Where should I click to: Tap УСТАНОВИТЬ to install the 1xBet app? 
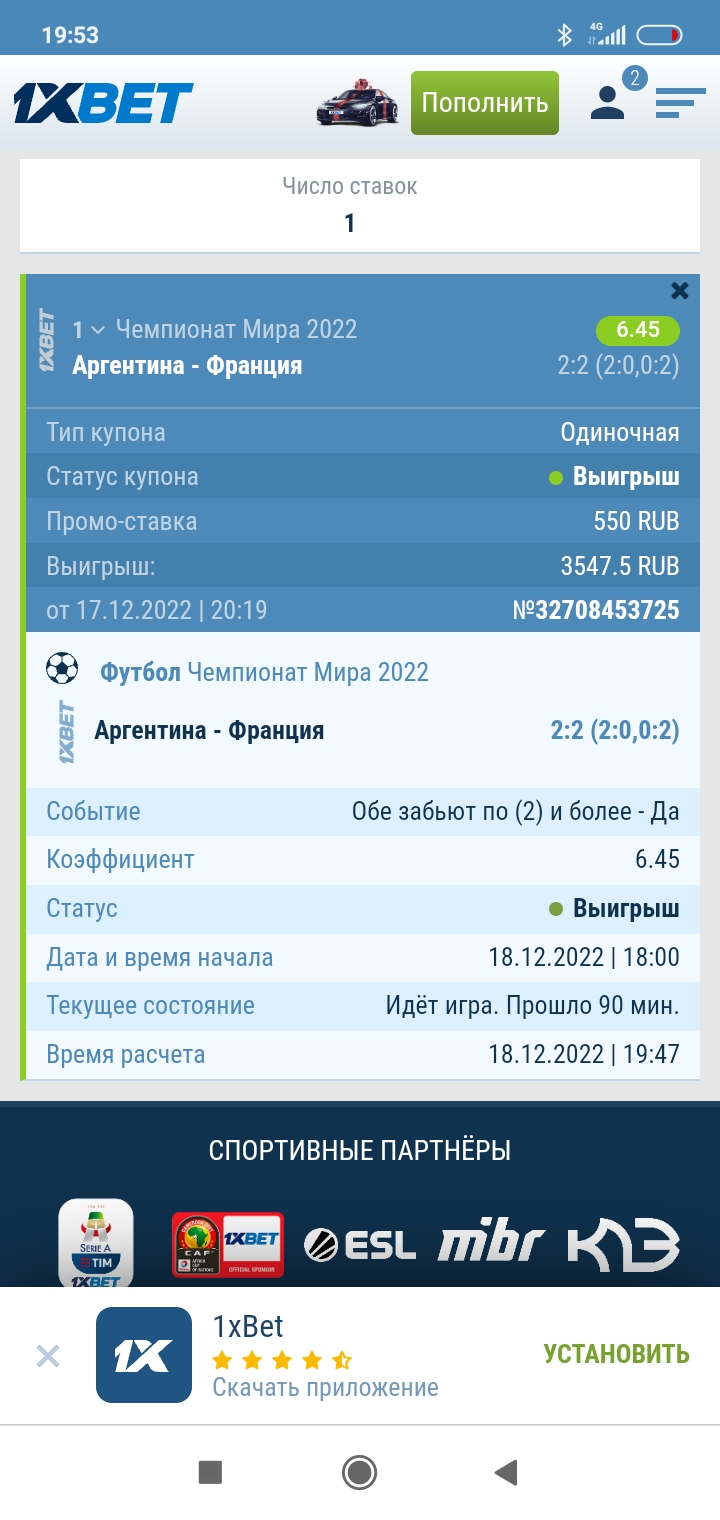(616, 1354)
